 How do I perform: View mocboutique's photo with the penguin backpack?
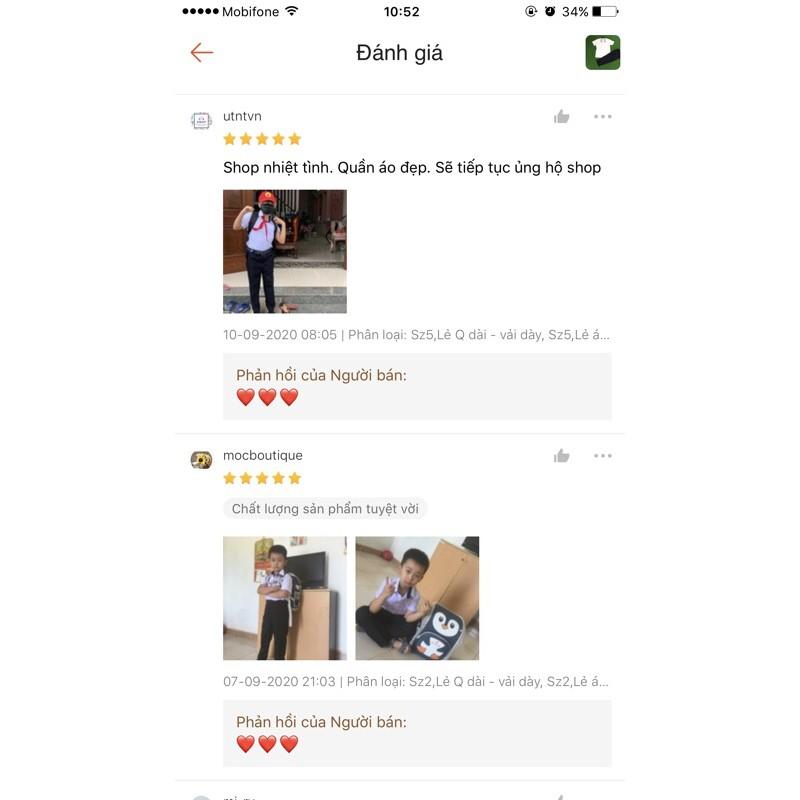click(417, 598)
